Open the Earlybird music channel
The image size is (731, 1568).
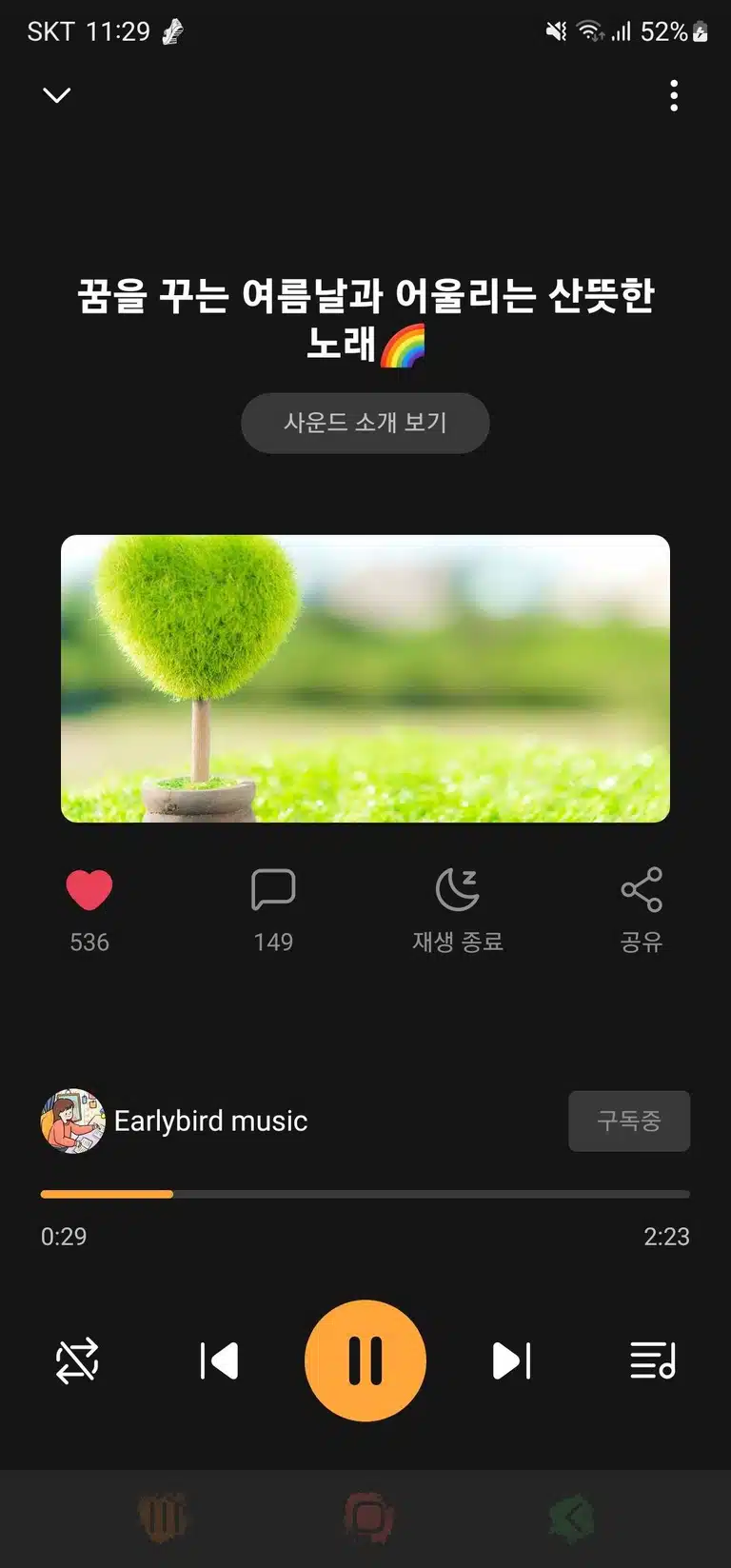[174, 1121]
